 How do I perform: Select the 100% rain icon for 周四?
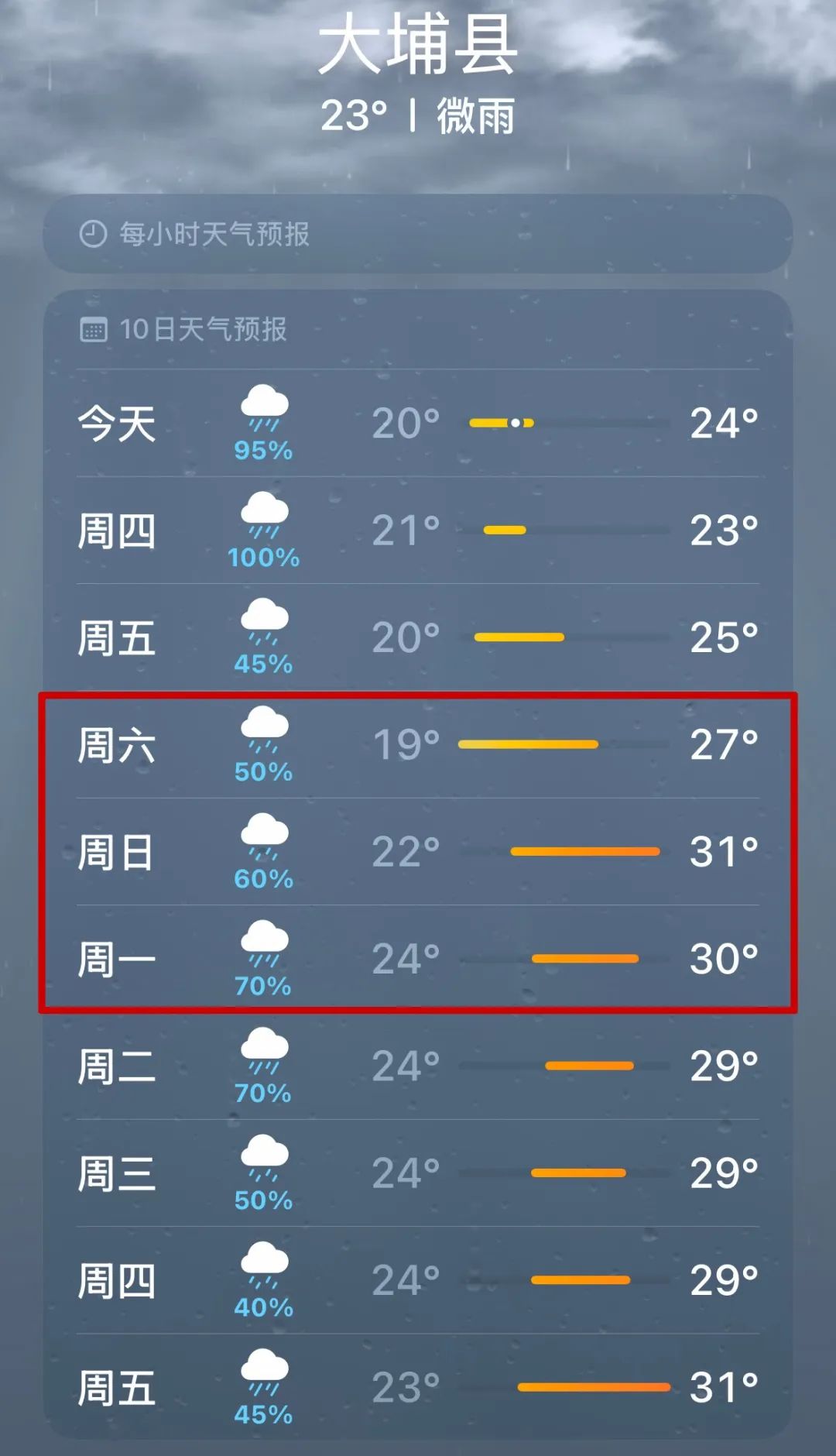(263, 515)
